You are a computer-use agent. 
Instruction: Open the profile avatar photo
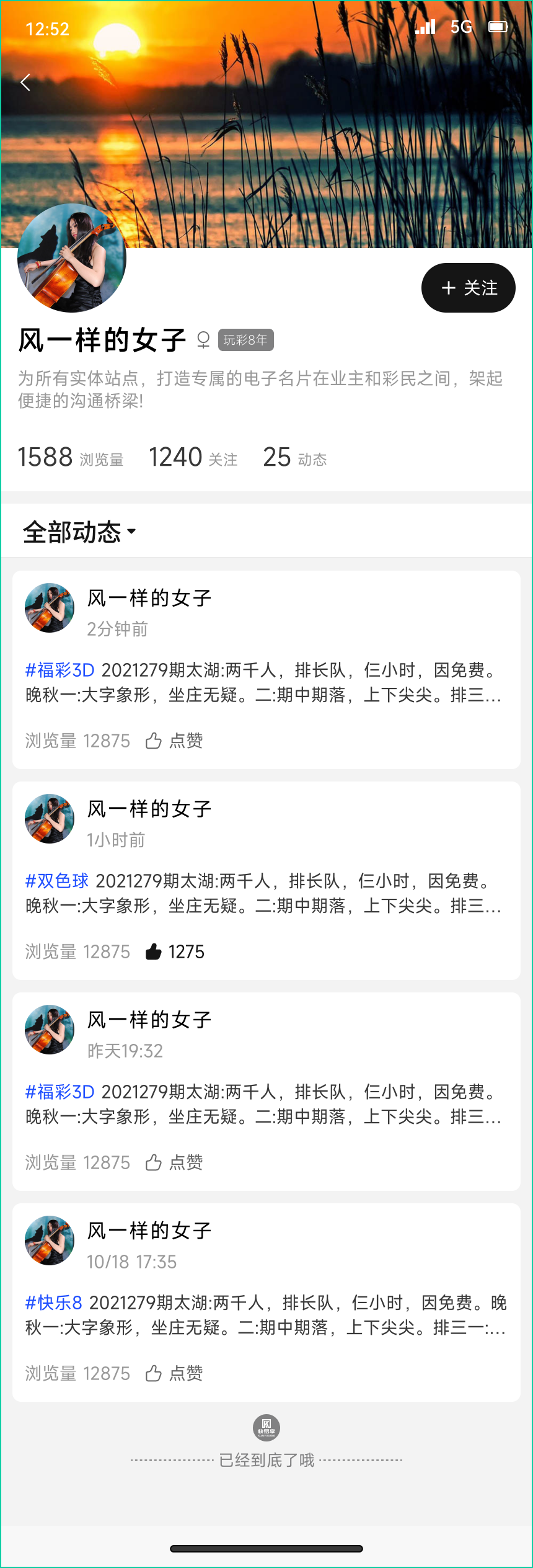[72, 258]
